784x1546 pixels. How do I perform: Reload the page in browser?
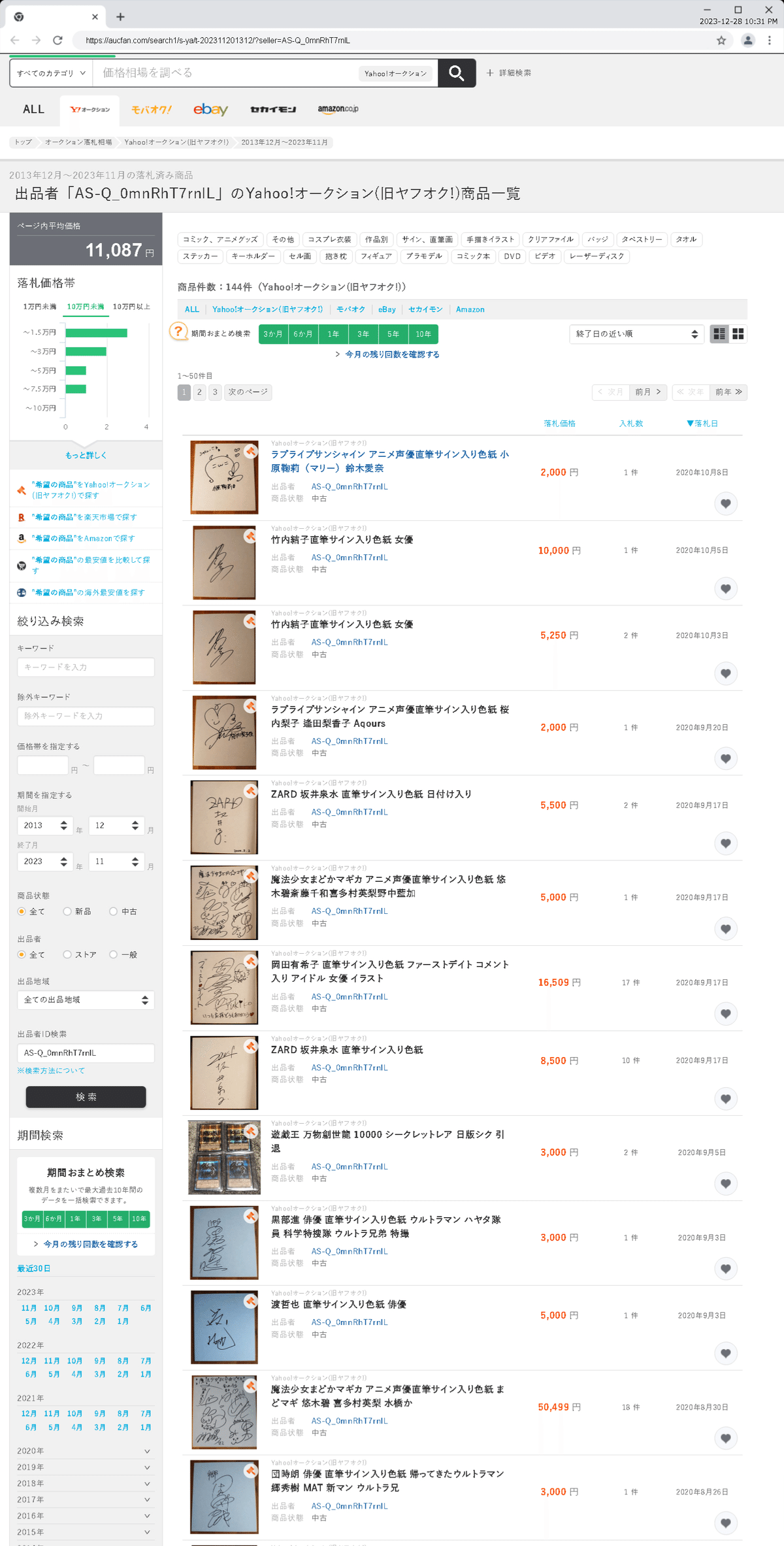pos(57,41)
